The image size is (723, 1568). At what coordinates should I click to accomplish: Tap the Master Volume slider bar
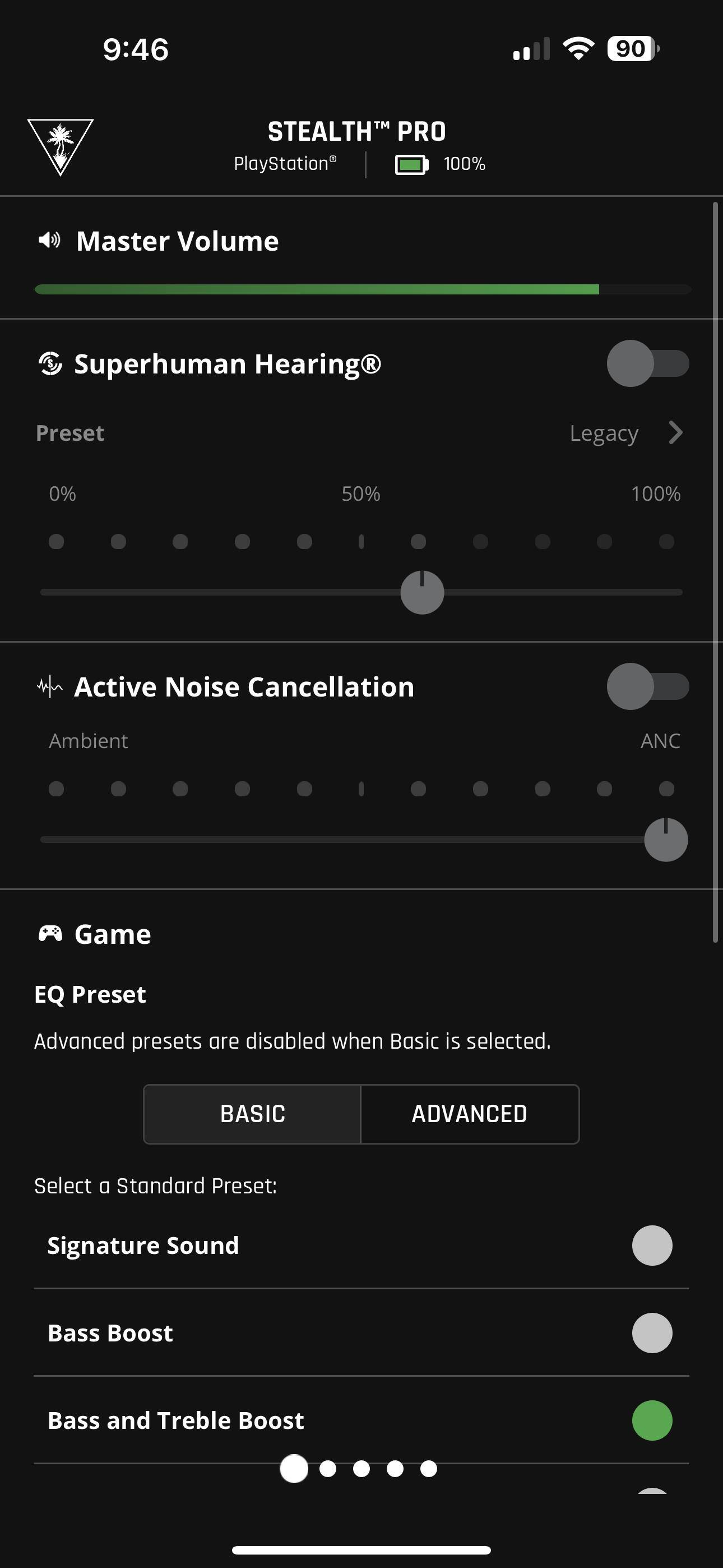tap(362, 289)
